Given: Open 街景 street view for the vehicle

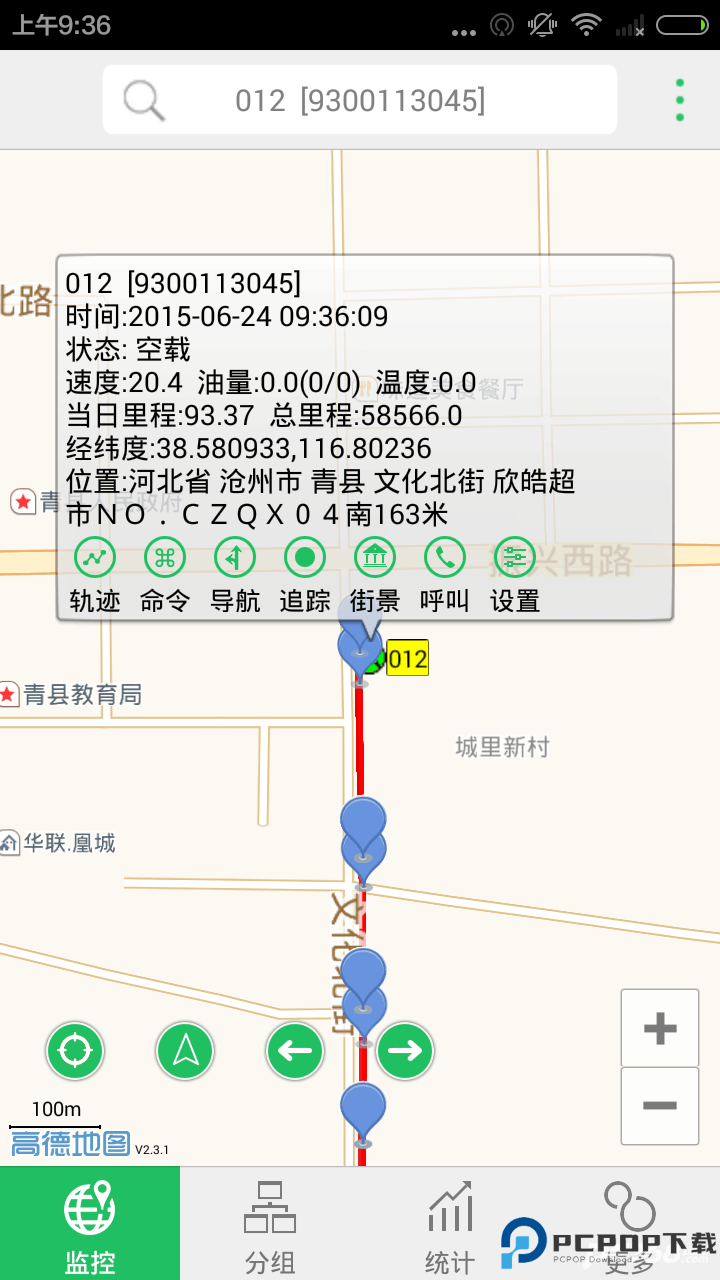Looking at the screenshot, I should (x=374, y=557).
